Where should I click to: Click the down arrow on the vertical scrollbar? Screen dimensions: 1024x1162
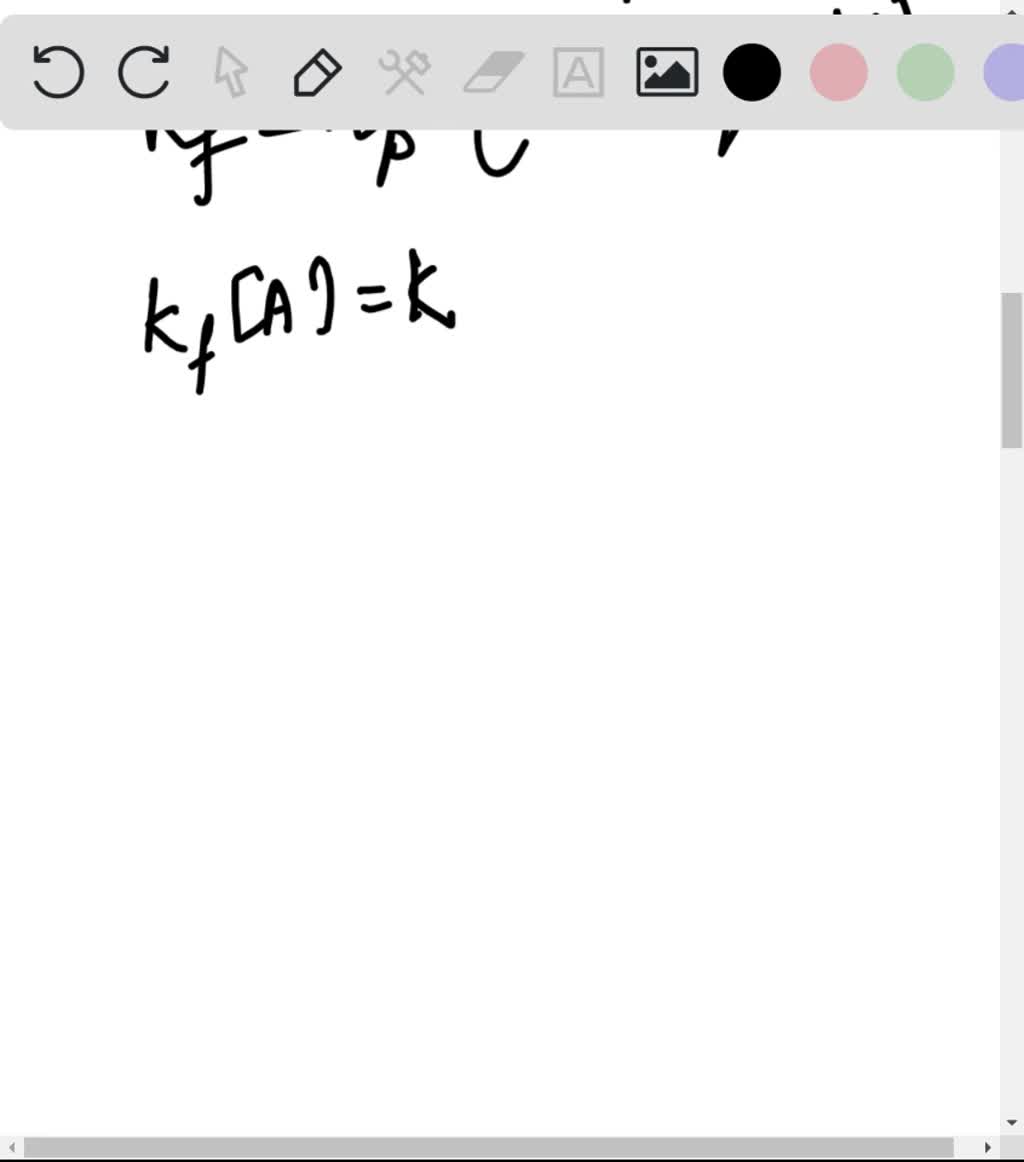(1012, 1124)
